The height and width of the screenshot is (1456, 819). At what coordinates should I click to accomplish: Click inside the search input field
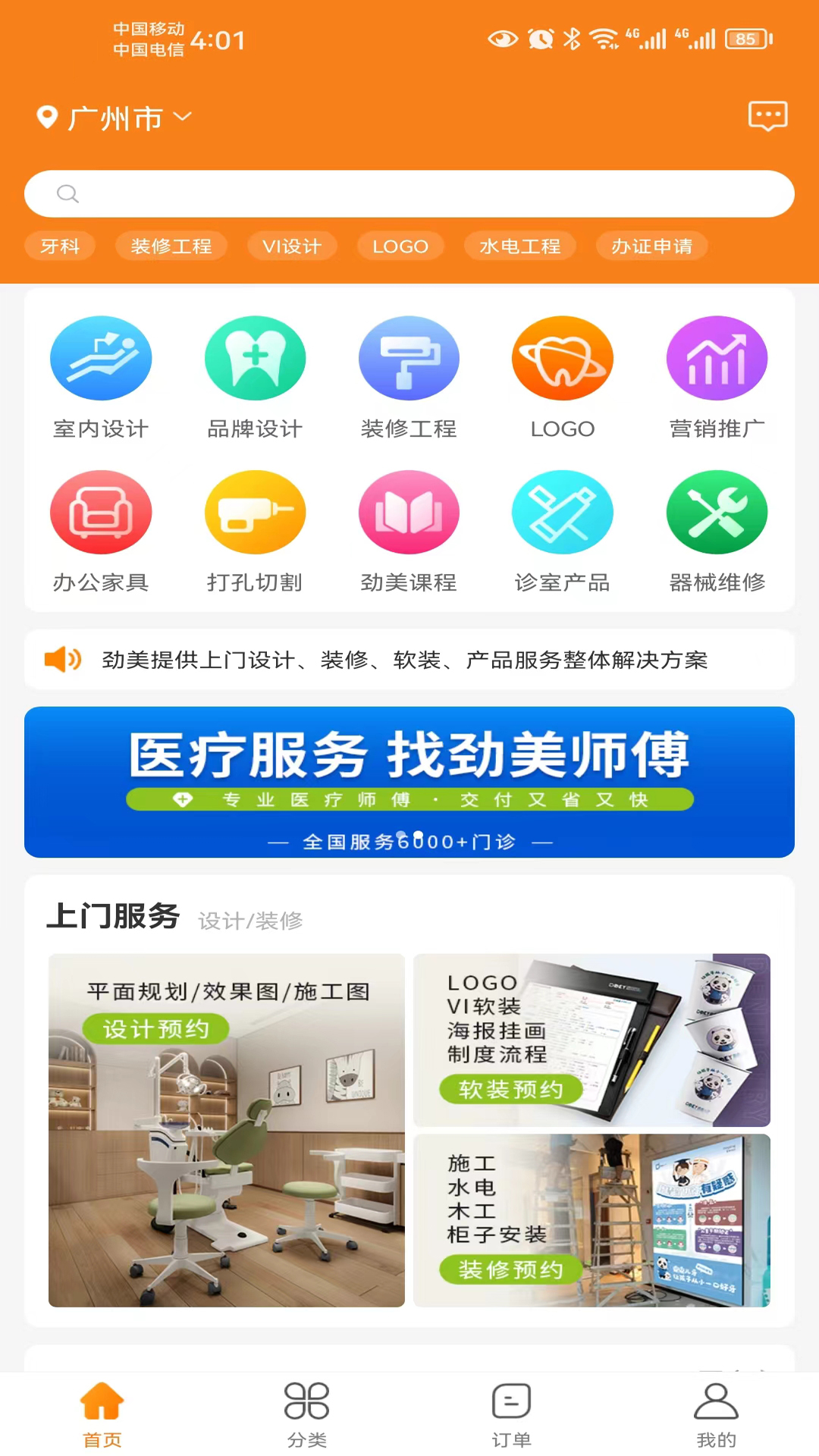pyautogui.click(x=409, y=193)
